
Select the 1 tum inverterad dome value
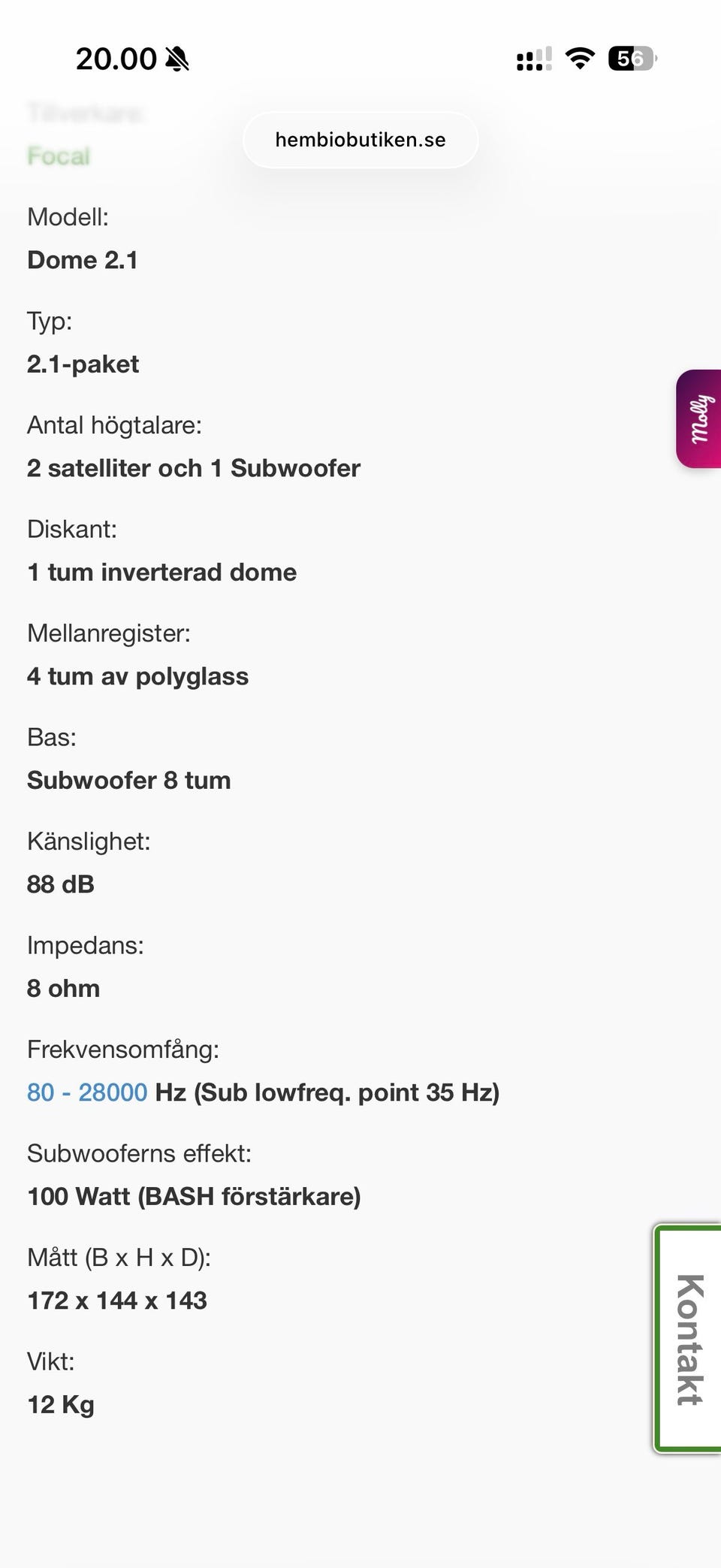[x=161, y=572]
